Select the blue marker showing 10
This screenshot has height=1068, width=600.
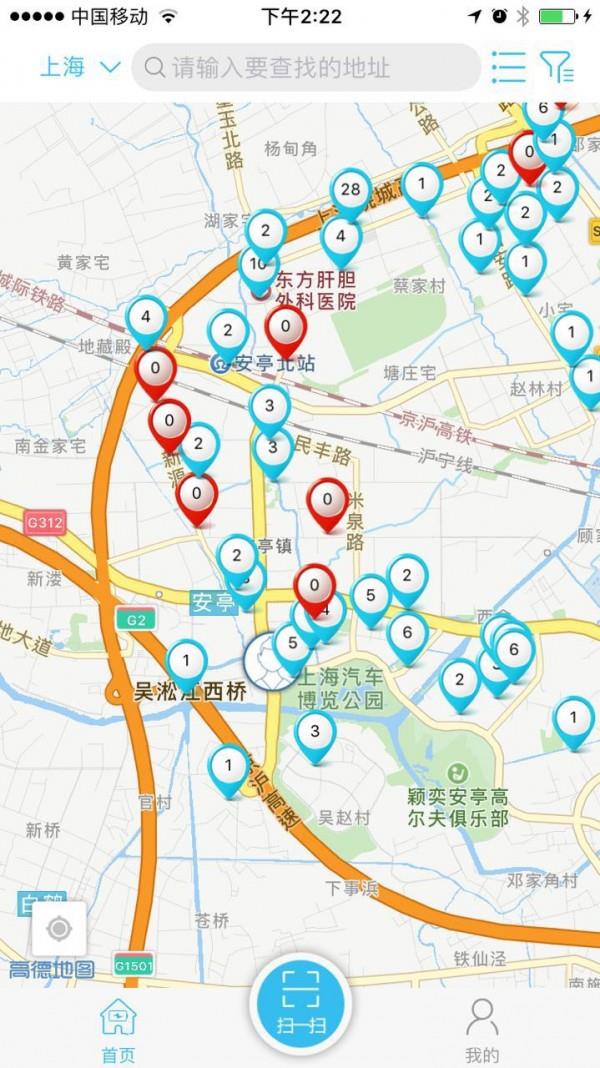tap(258, 265)
